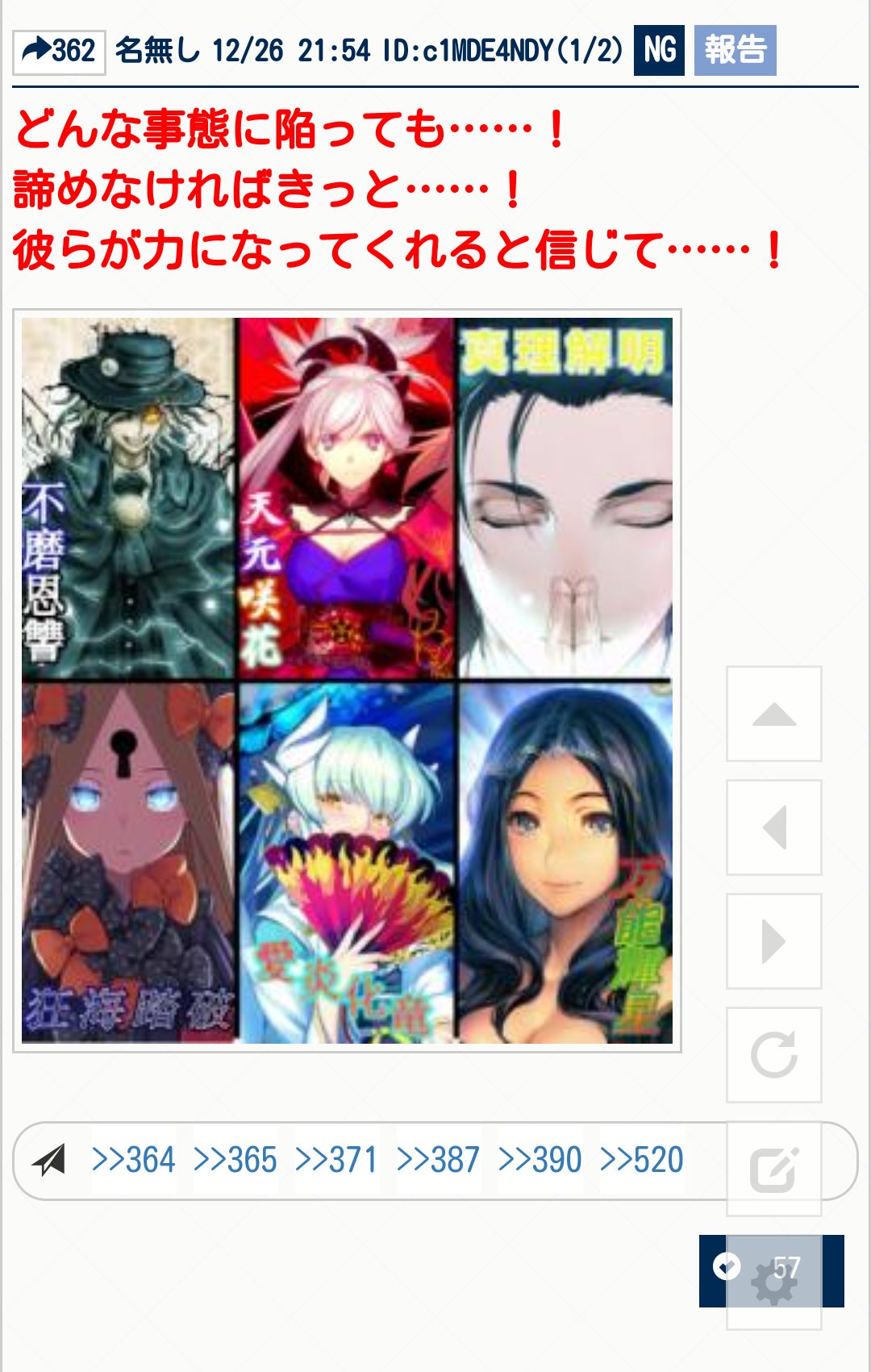
Task: Go back with the left arrow button
Action: coord(773,828)
